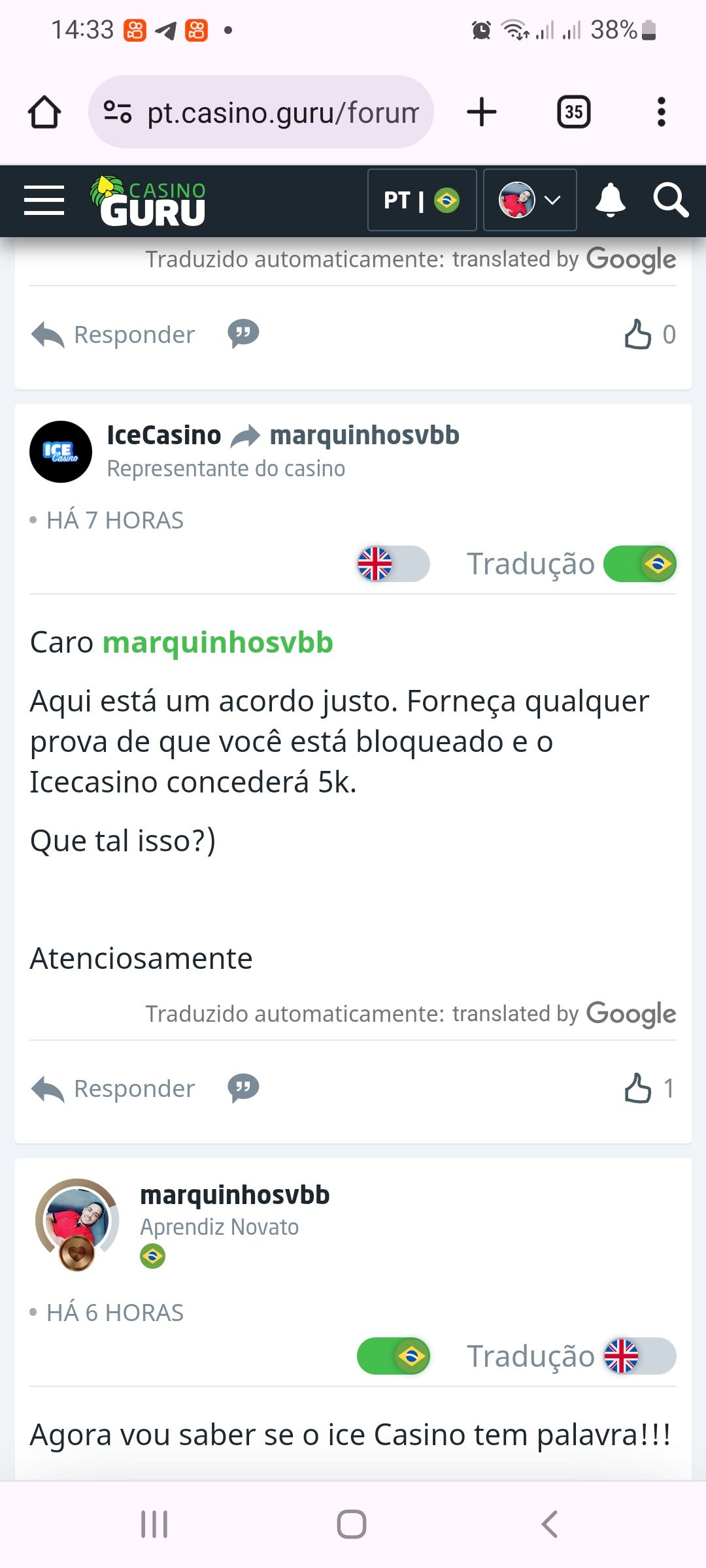This screenshot has height=1568, width=706.
Task: Open the notifications bell
Action: coord(610,200)
